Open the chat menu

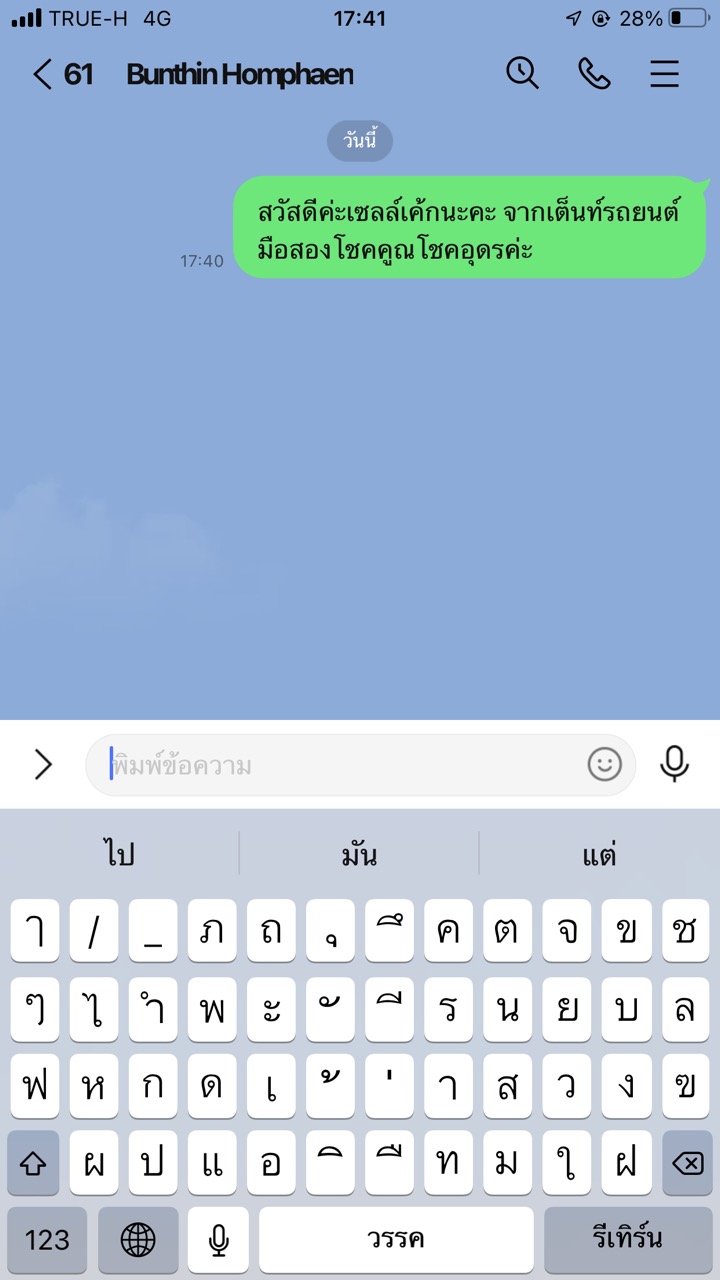point(665,74)
